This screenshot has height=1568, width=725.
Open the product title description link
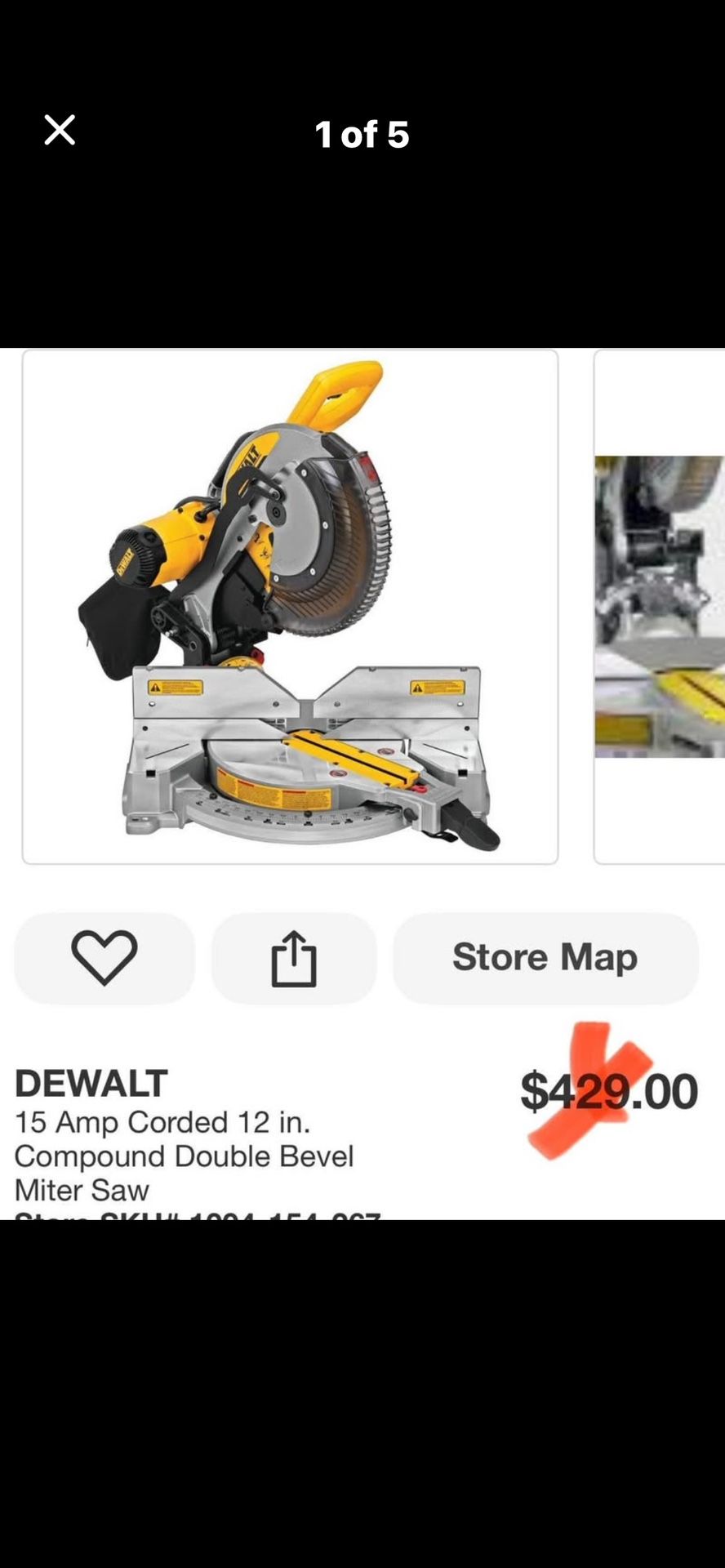point(185,1156)
